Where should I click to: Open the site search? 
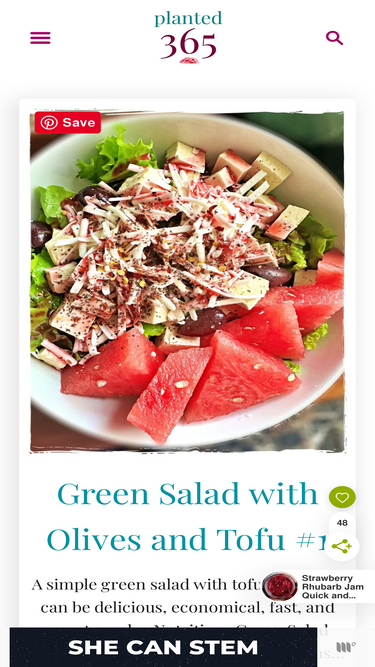(x=334, y=38)
